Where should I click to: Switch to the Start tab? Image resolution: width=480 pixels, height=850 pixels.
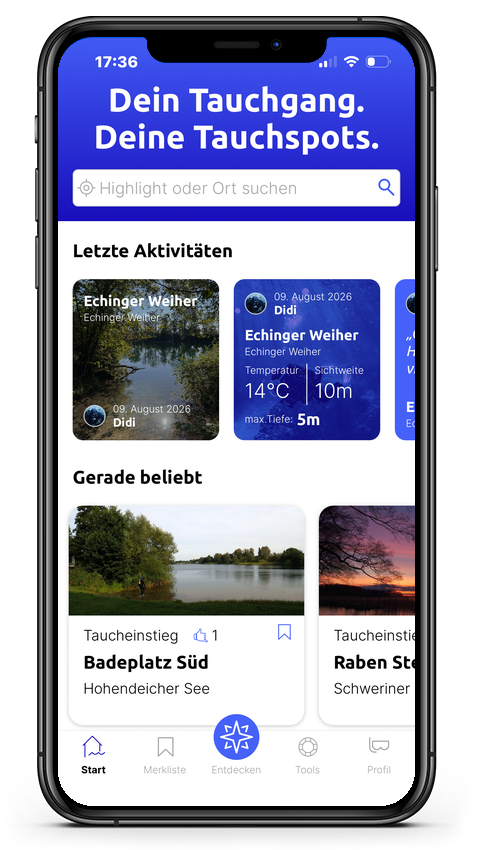pyautogui.click(x=93, y=755)
